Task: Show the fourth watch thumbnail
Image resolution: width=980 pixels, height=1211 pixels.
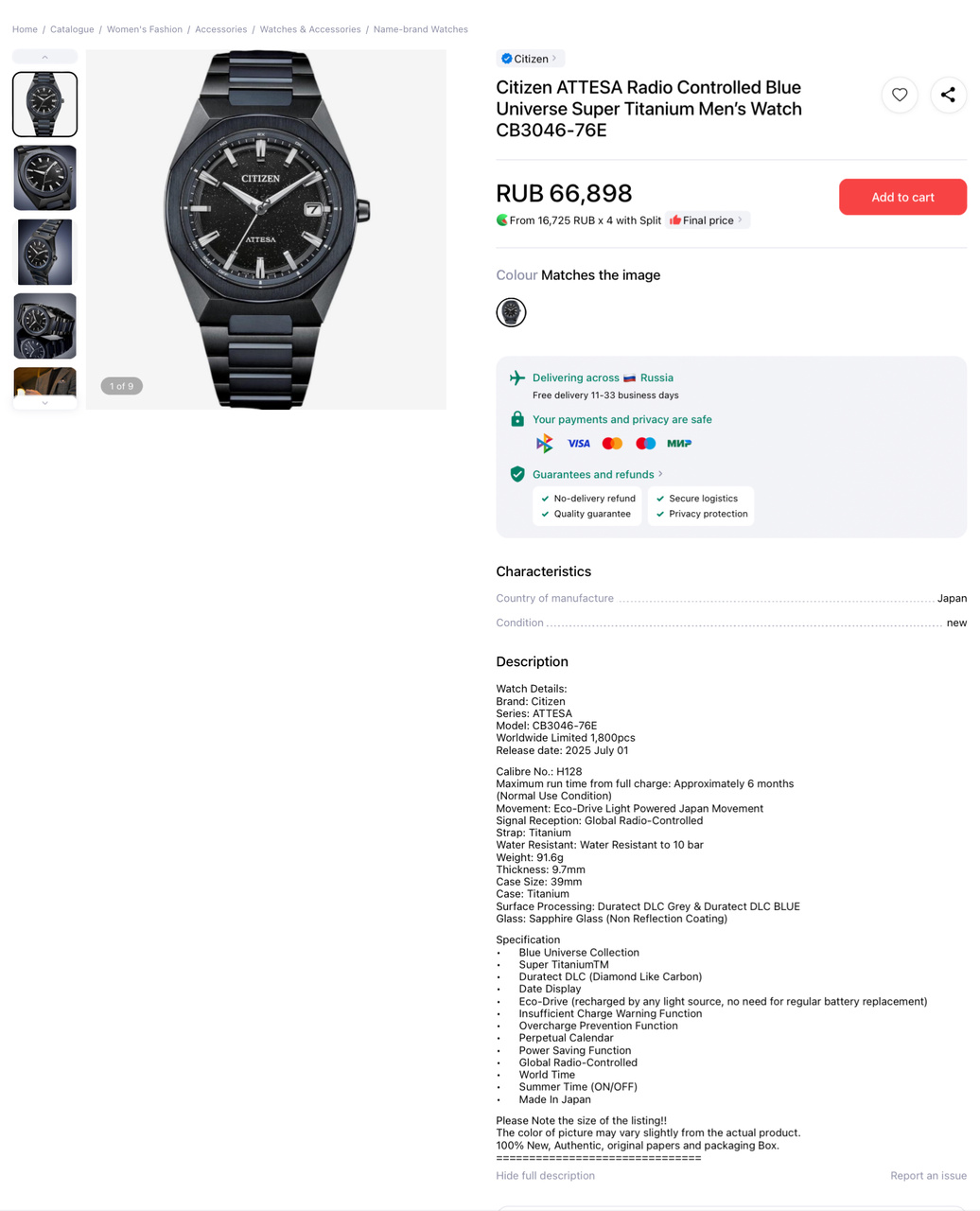Action: point(44,325)
